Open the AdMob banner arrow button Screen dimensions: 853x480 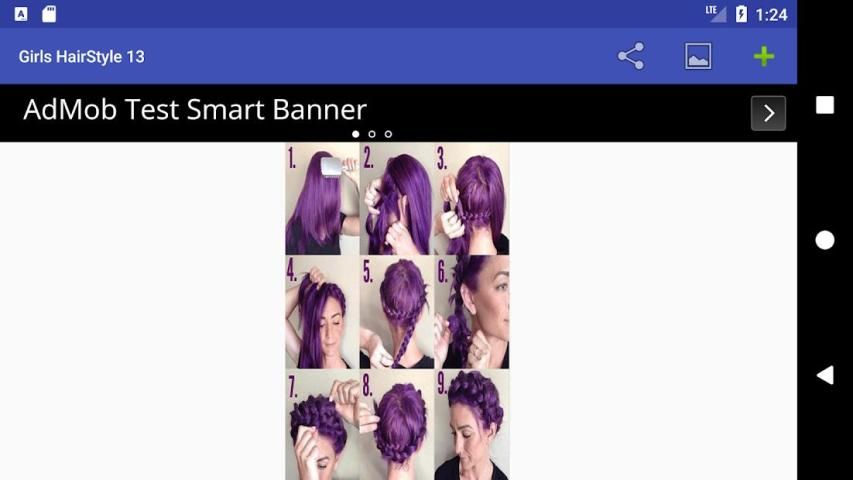coord(768,113)
